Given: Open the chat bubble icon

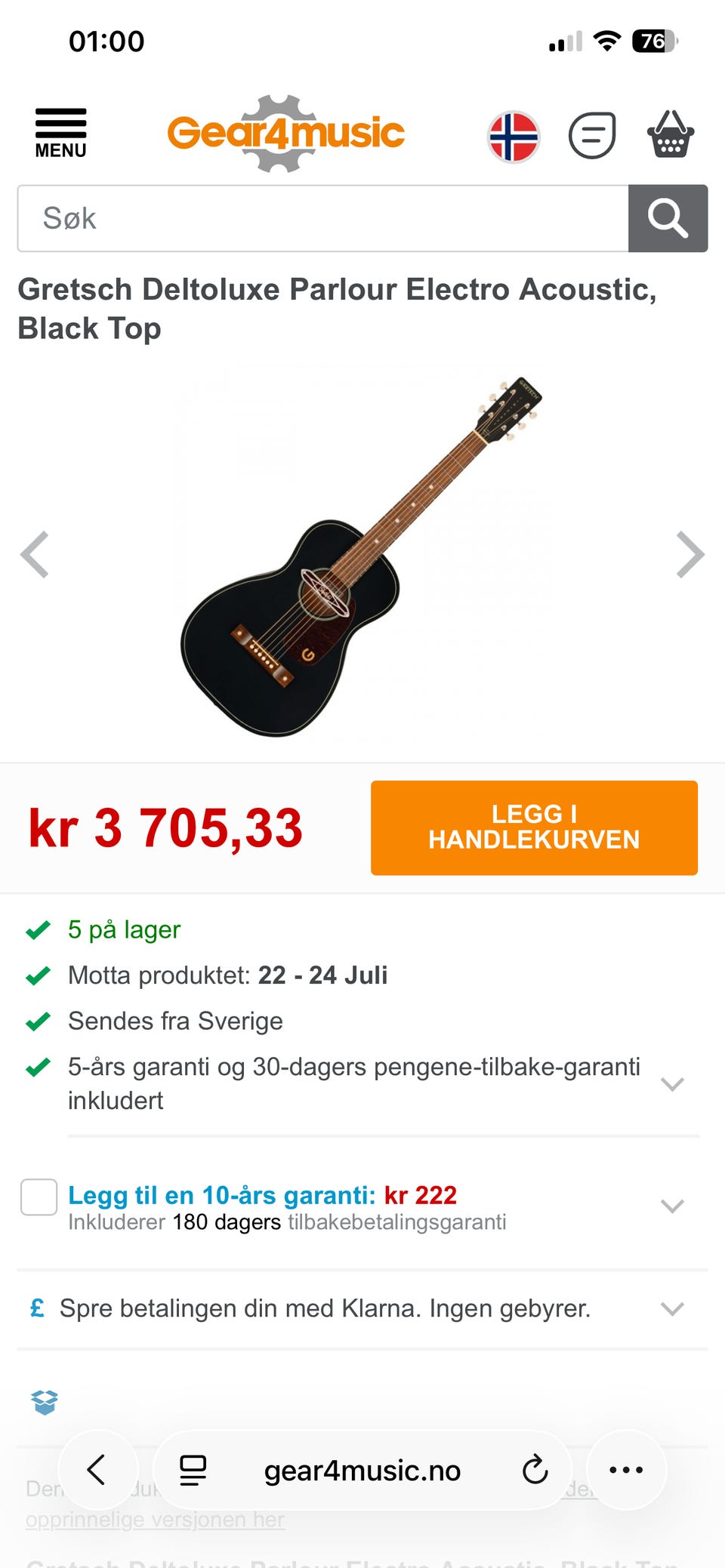Looking at the screenshot, I should [592, 135].
